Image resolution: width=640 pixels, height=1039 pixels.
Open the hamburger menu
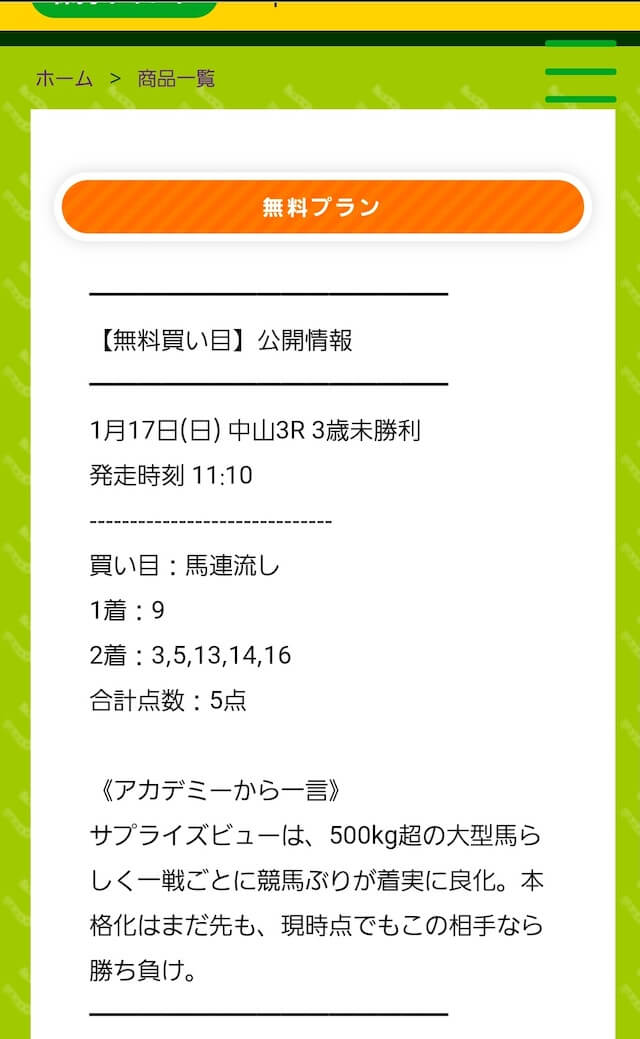point(580,72)
